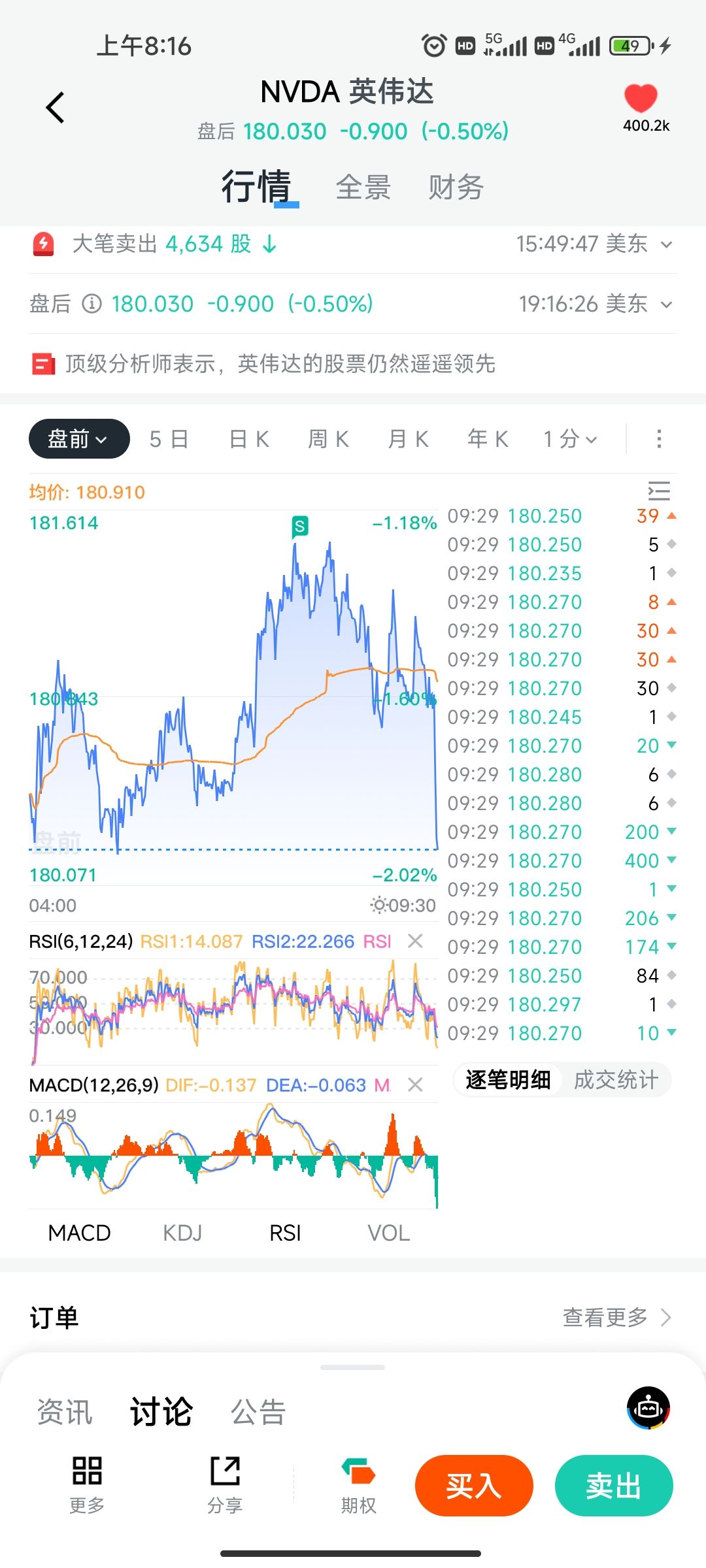Open the 资讯 tab
706x1568 pixels.
(x=64, y=1412)
